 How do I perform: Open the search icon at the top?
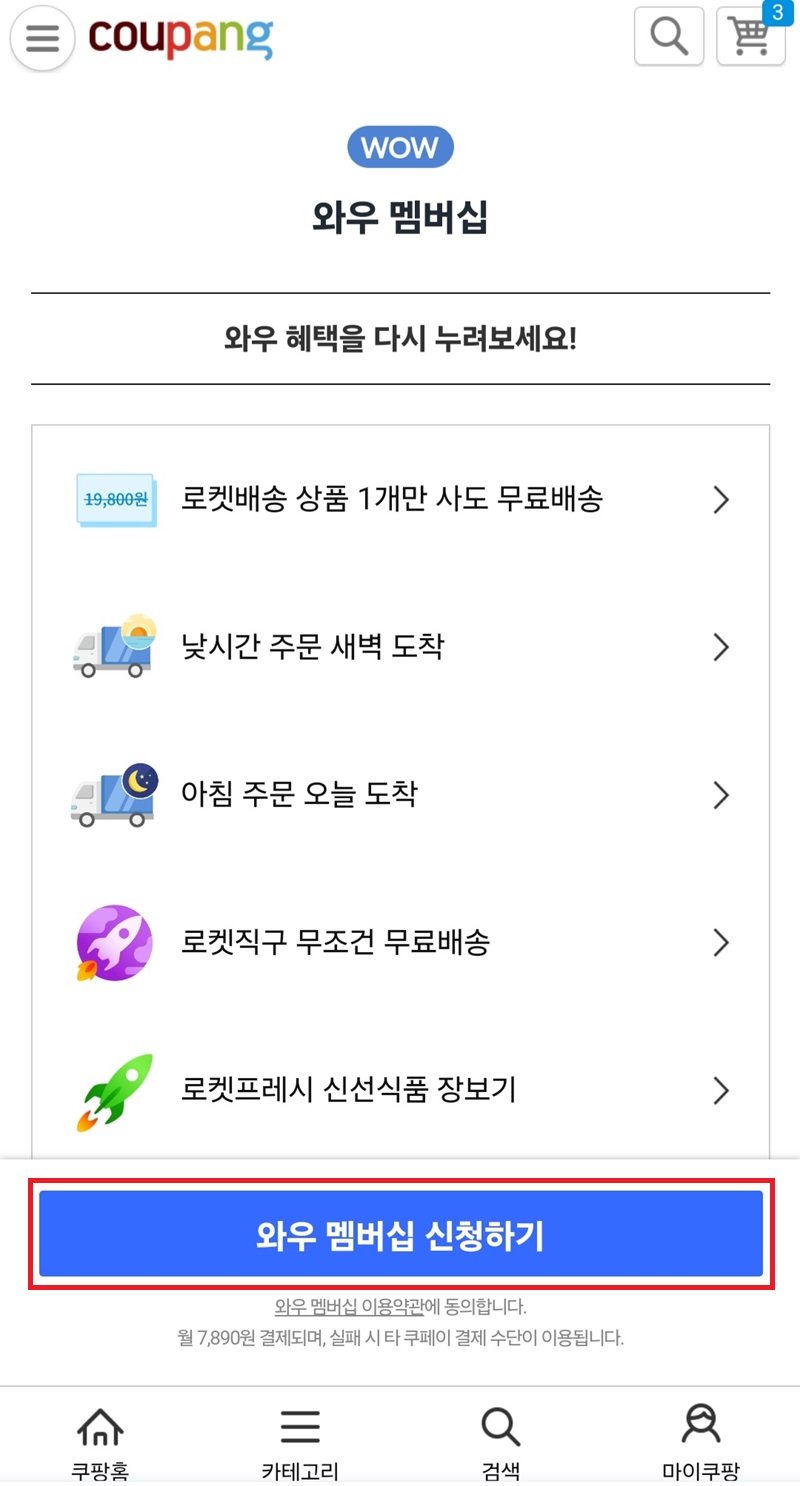click(x=668, y=36)
